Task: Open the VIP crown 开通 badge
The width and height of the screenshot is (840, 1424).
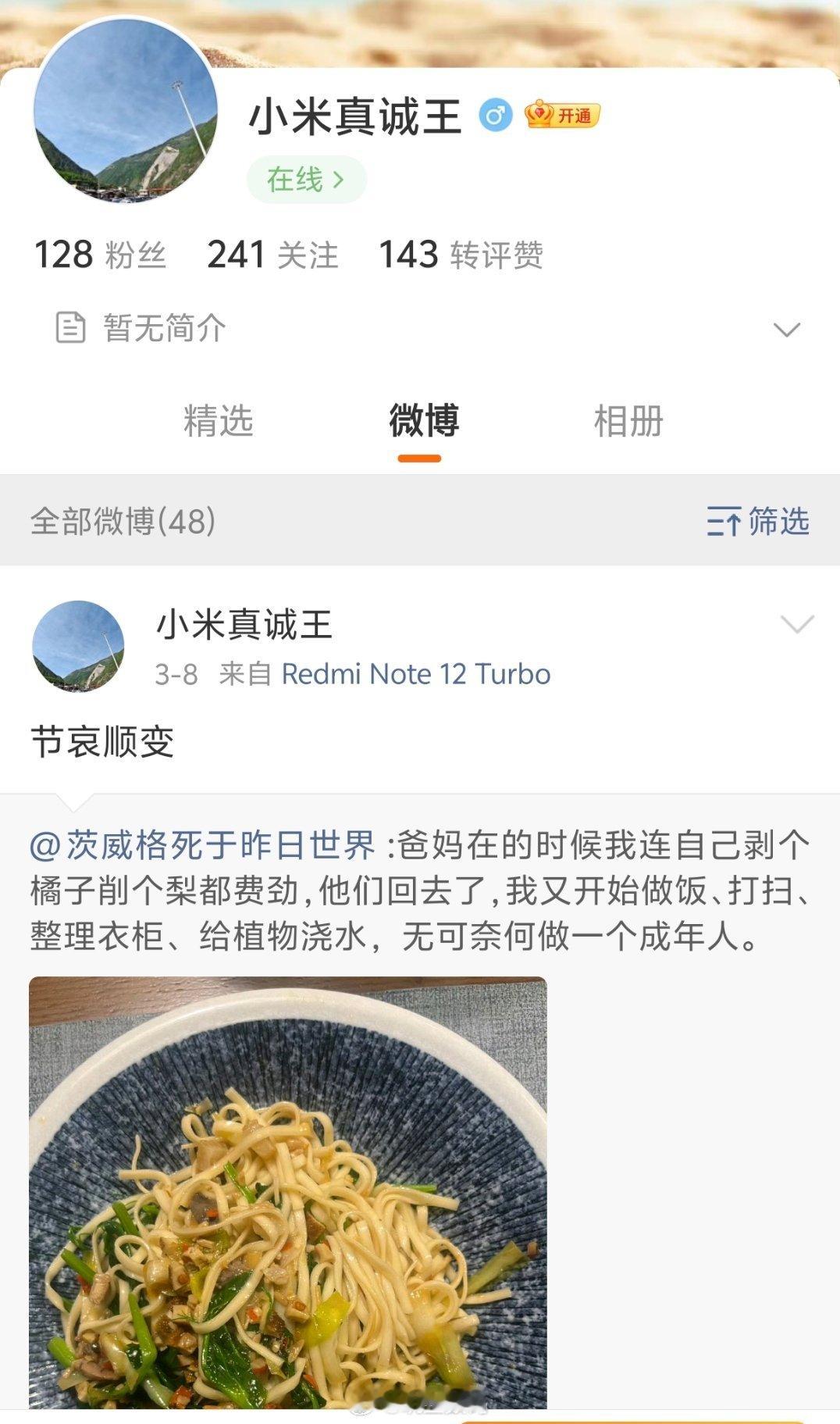Action: coord(560,114)
